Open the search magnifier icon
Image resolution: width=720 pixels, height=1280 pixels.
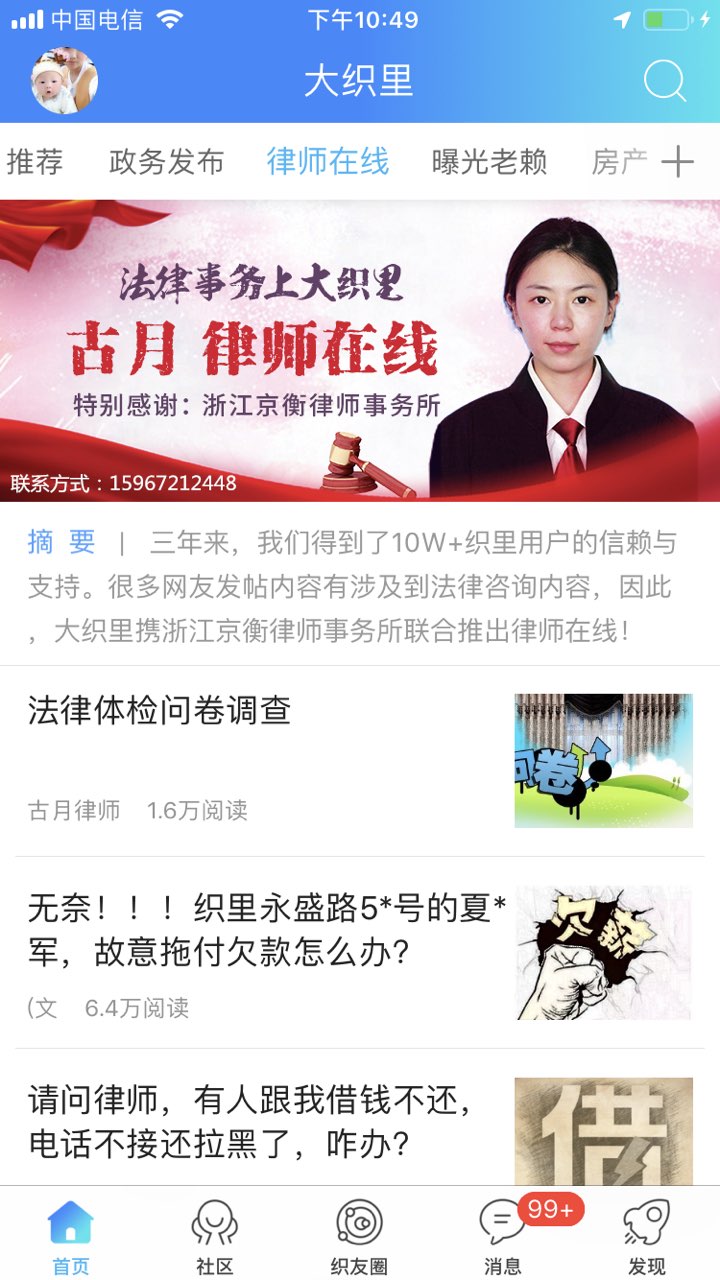[x=665, y=81]
